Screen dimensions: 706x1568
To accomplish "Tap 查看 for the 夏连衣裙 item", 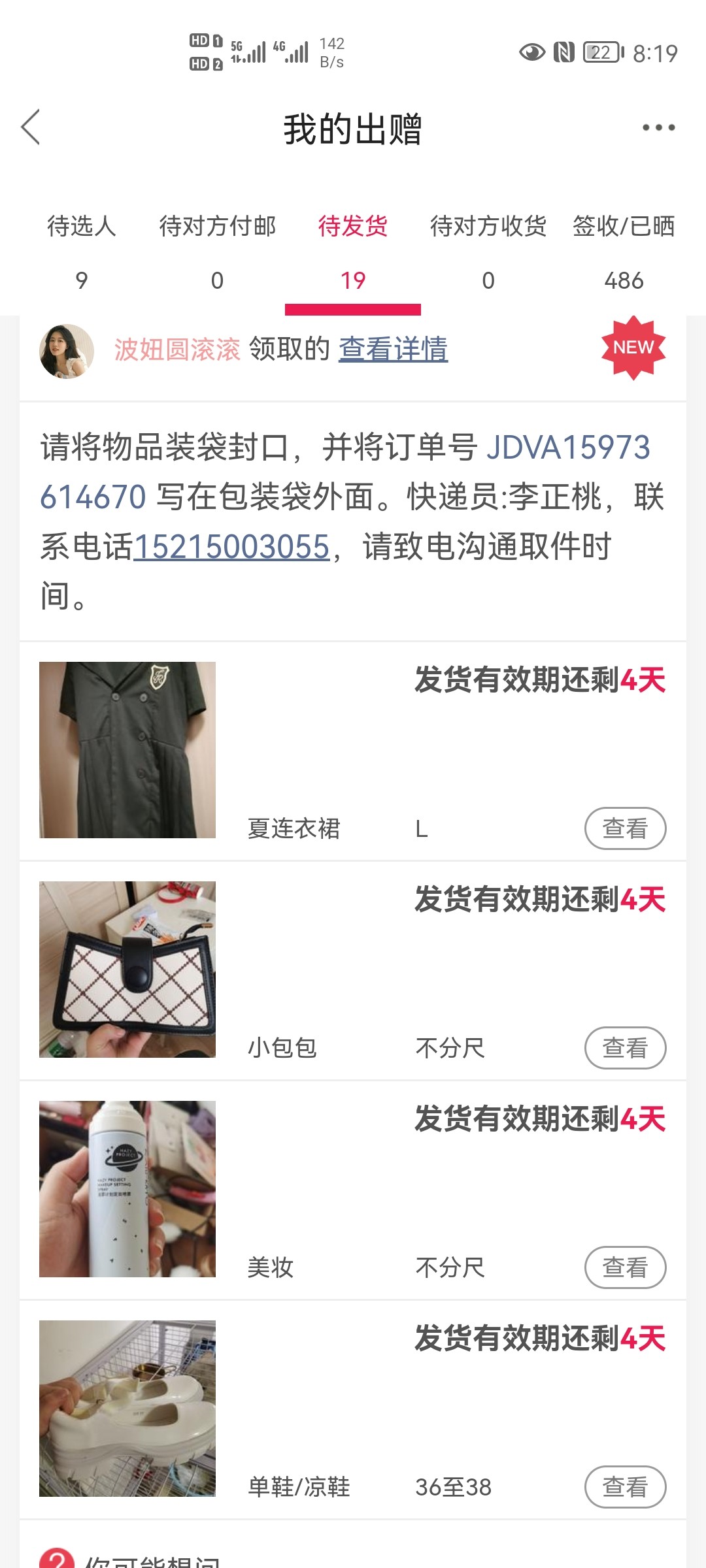I will coord(625,828).
